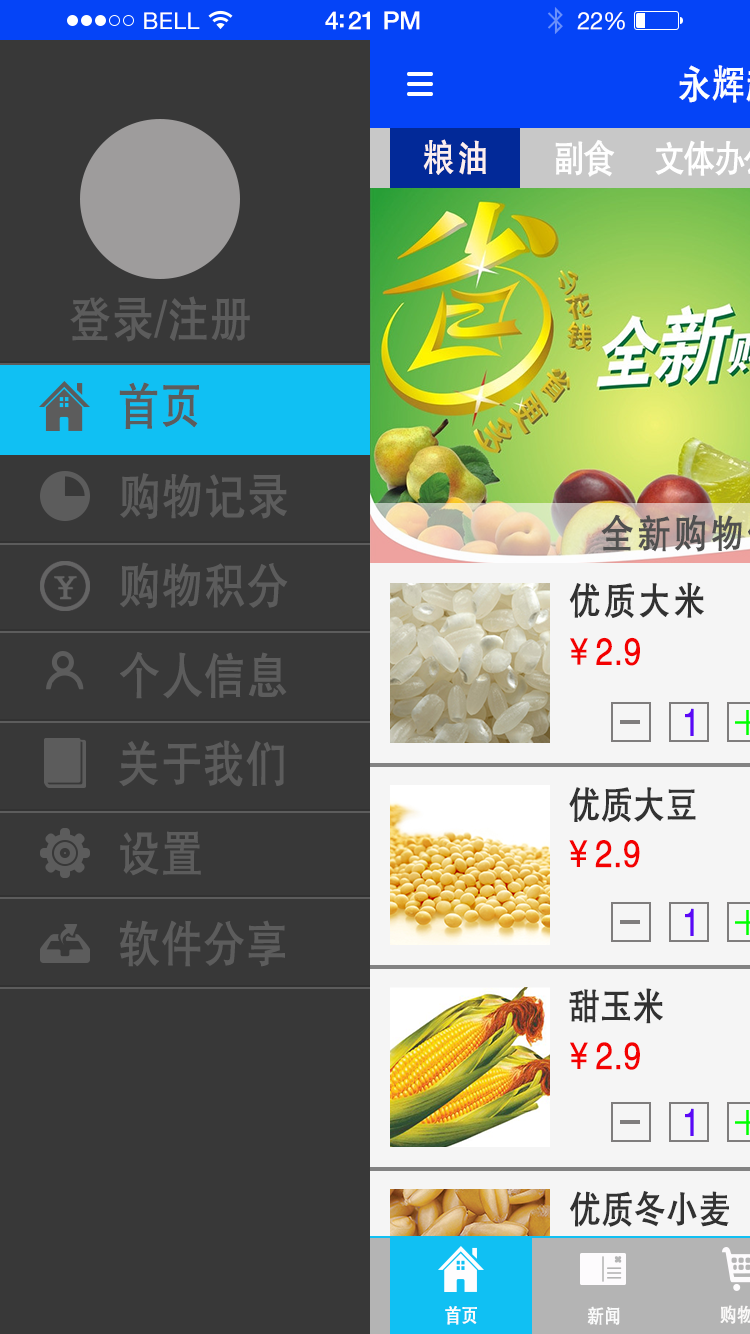This screenshot has height=1334, width=750.
Task: Open 个人信息 via person icon
Action: click(x=65, y=677)
